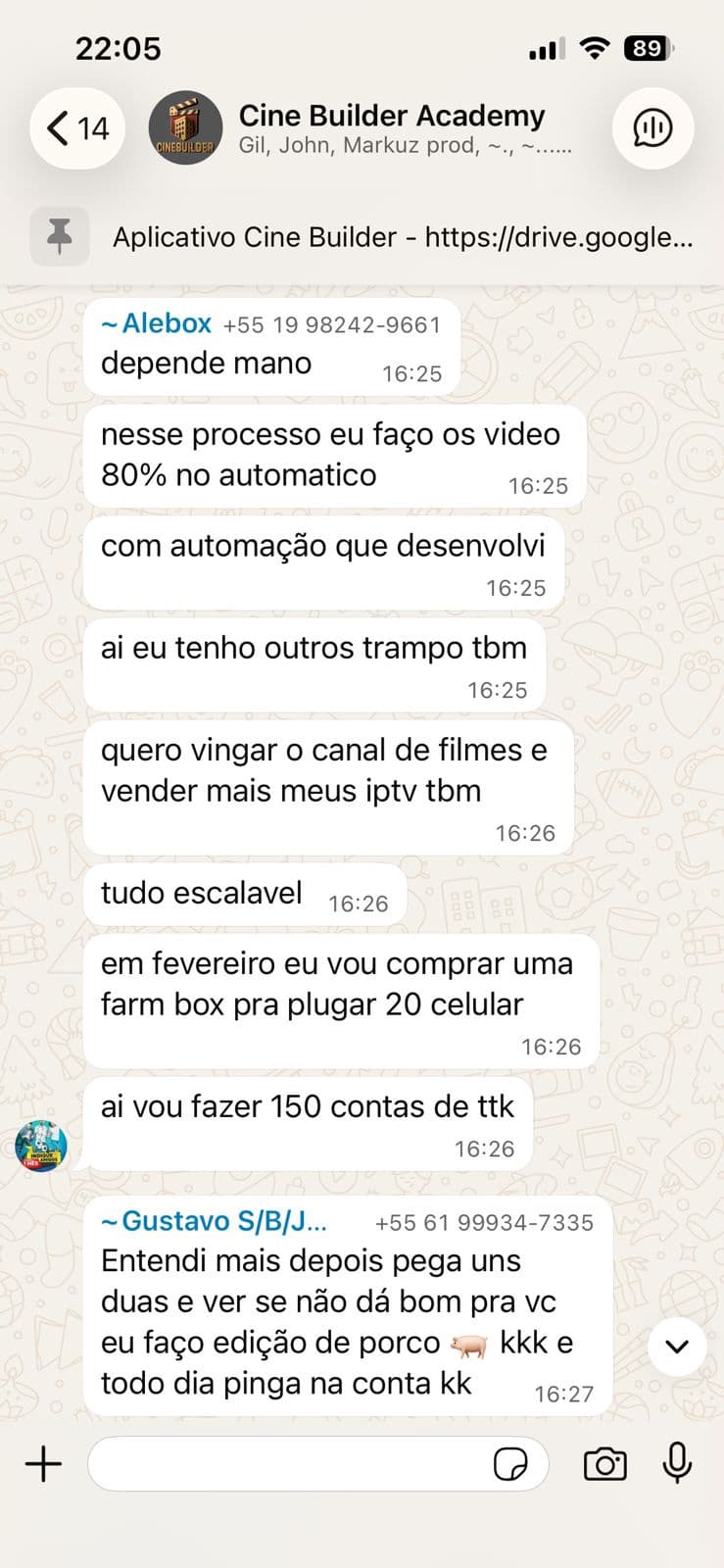
Task: Tap the Google Drive link in the pinned bar
Action: pyautogui.click(x=558, y=236)
